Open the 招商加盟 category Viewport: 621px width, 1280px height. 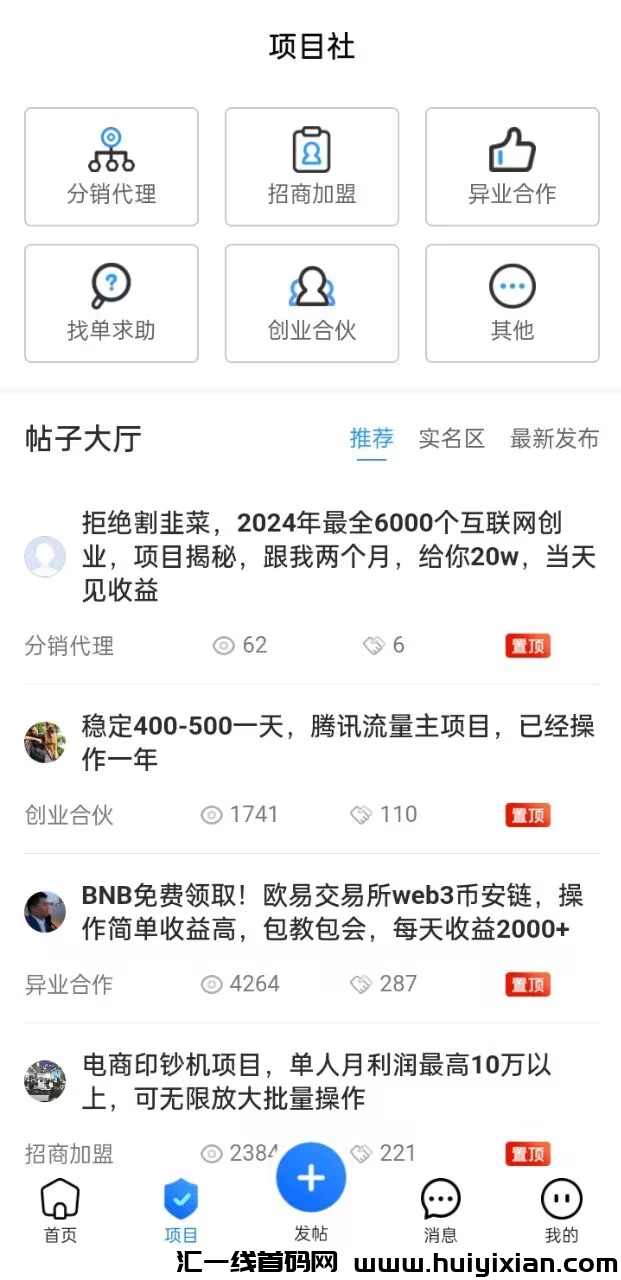point(312,167)
